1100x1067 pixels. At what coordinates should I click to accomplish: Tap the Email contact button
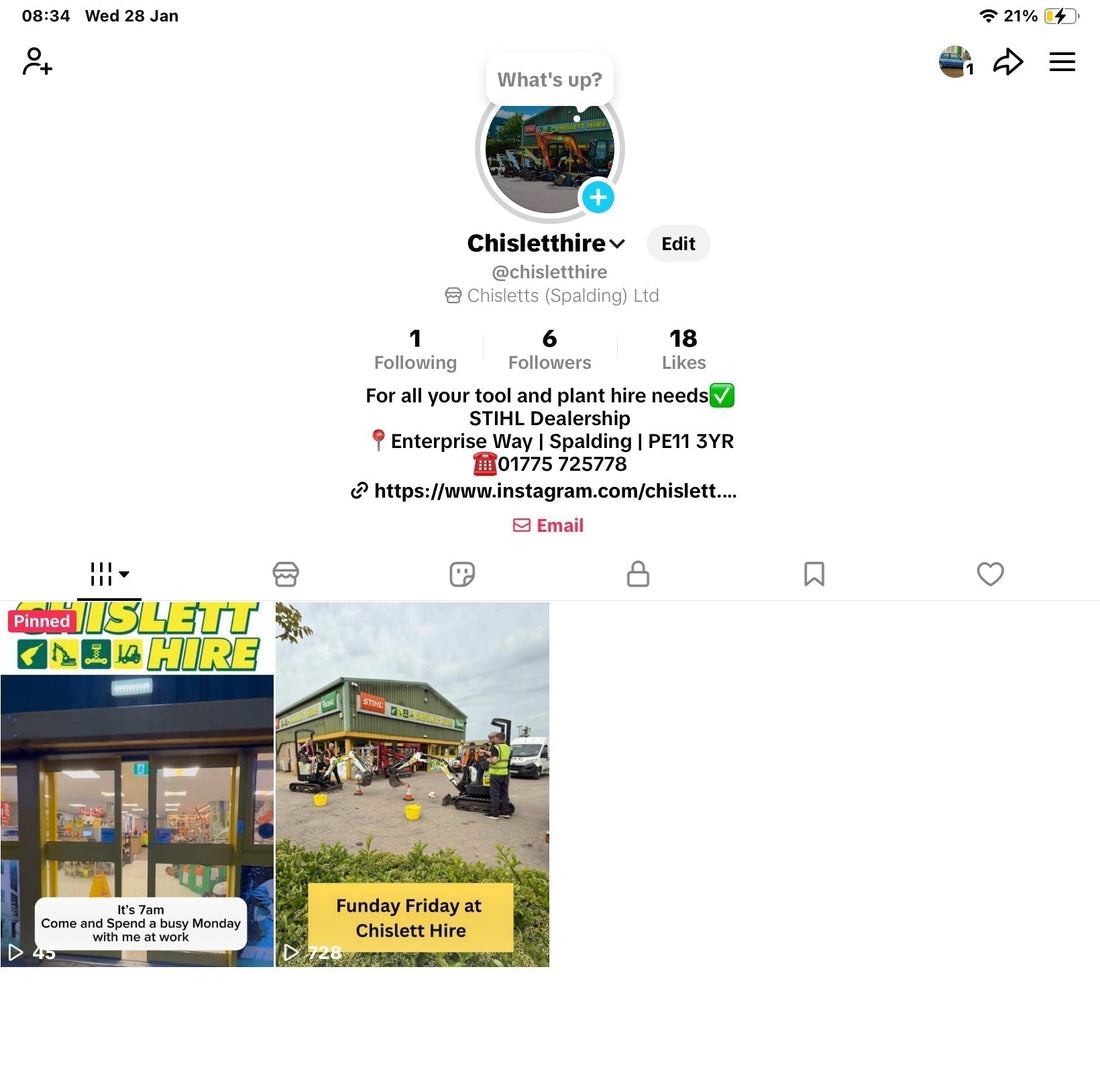pyautogui.click(x=548, y=526)
